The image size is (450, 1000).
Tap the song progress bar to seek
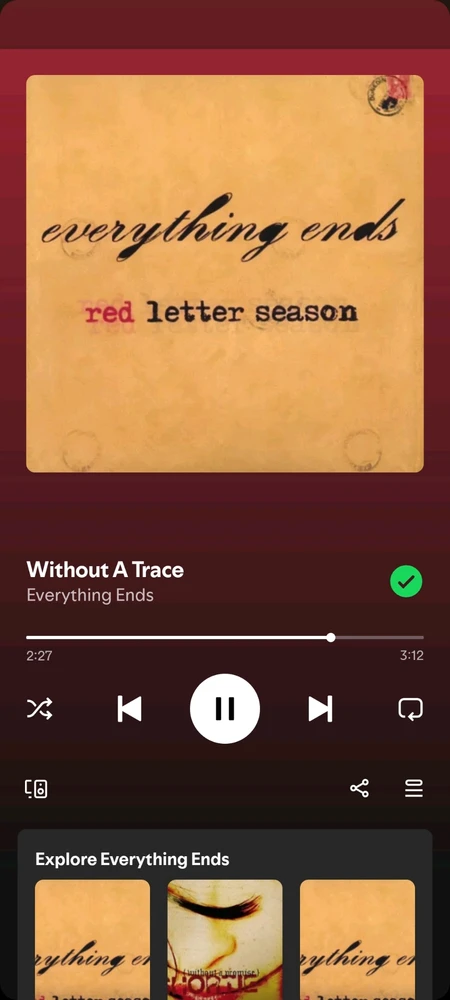tap(225, 637)
